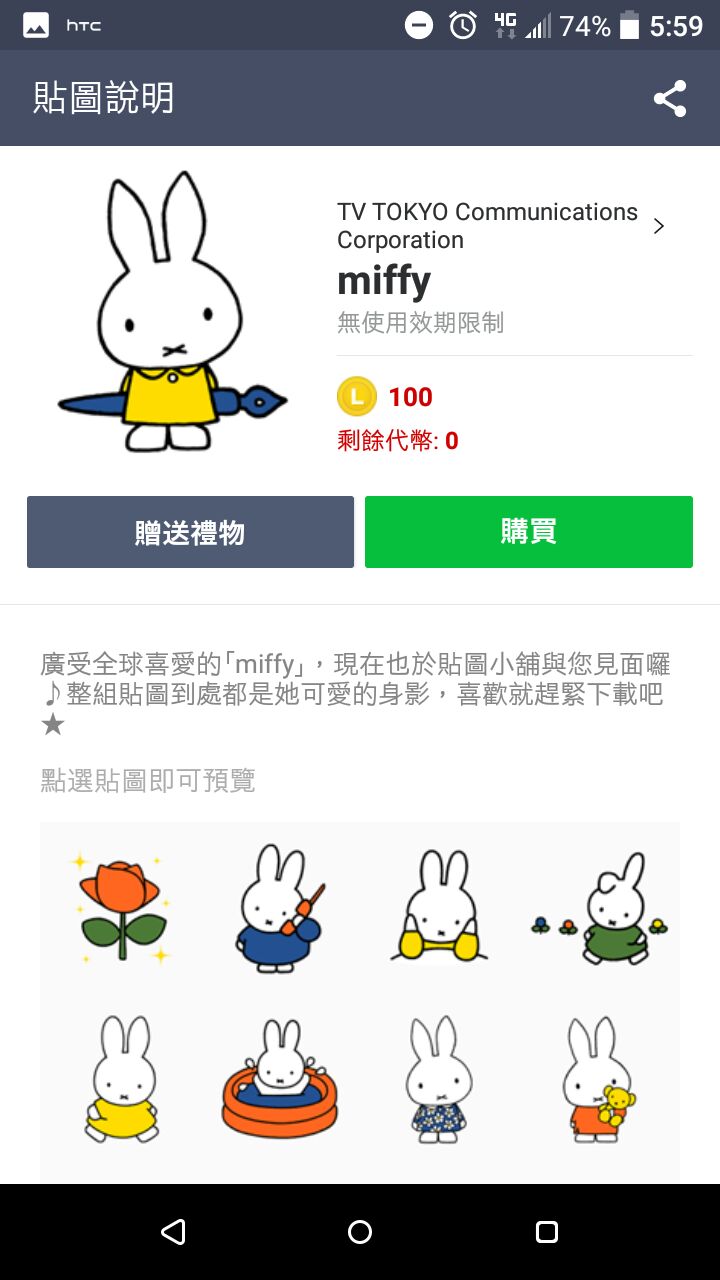Go back using the system back button
Image resolution: width=720 pixels, height=1280 pixels.
pos(173,1232)
